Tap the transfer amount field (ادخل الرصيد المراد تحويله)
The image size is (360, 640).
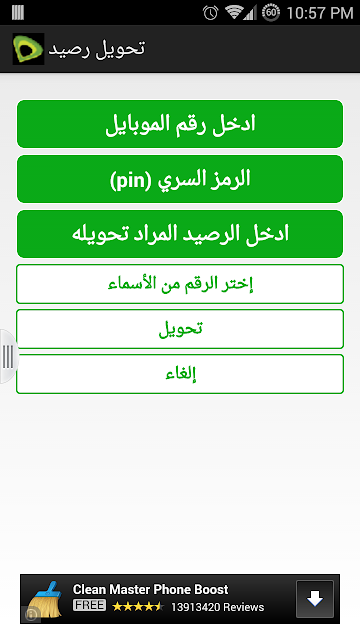click(180, 234)
